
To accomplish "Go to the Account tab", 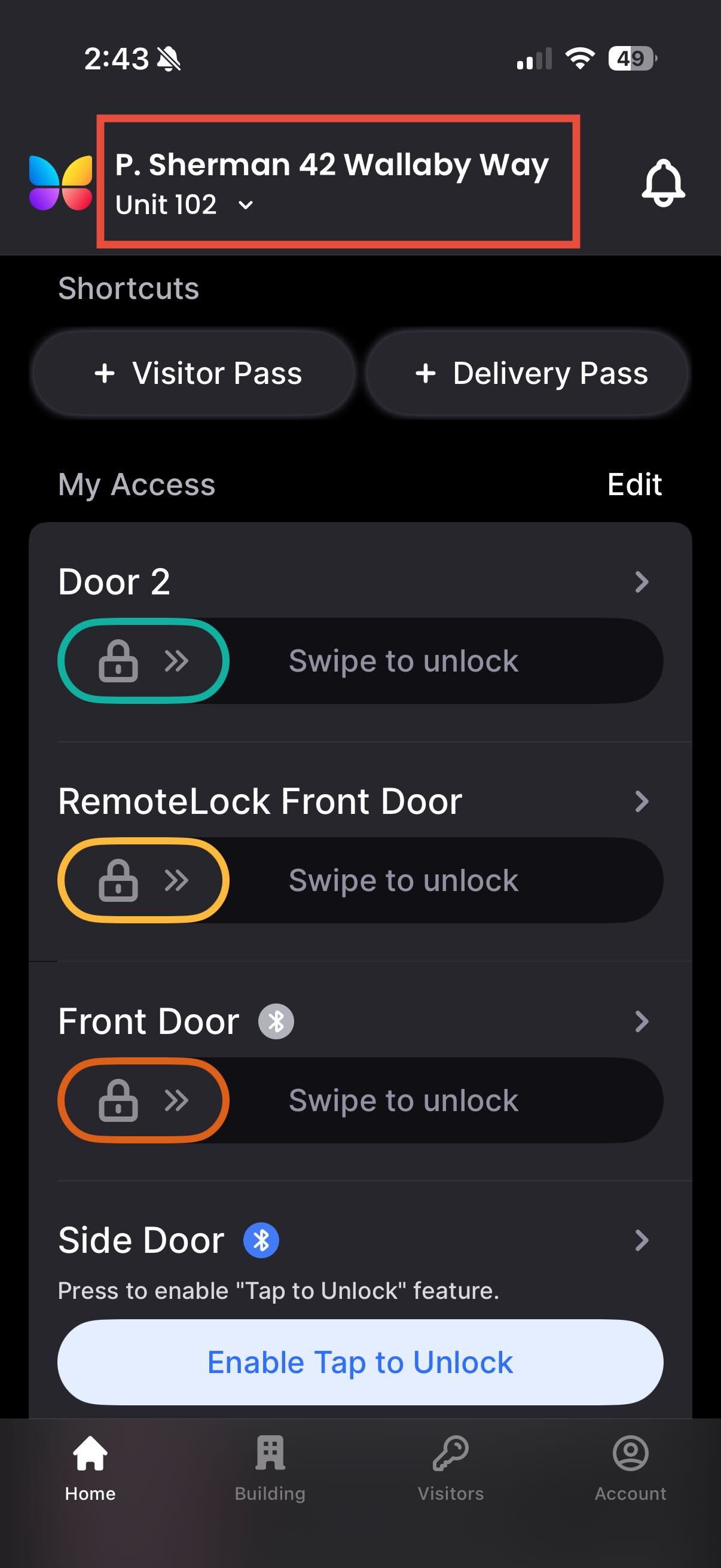I will coord(630,1467).
